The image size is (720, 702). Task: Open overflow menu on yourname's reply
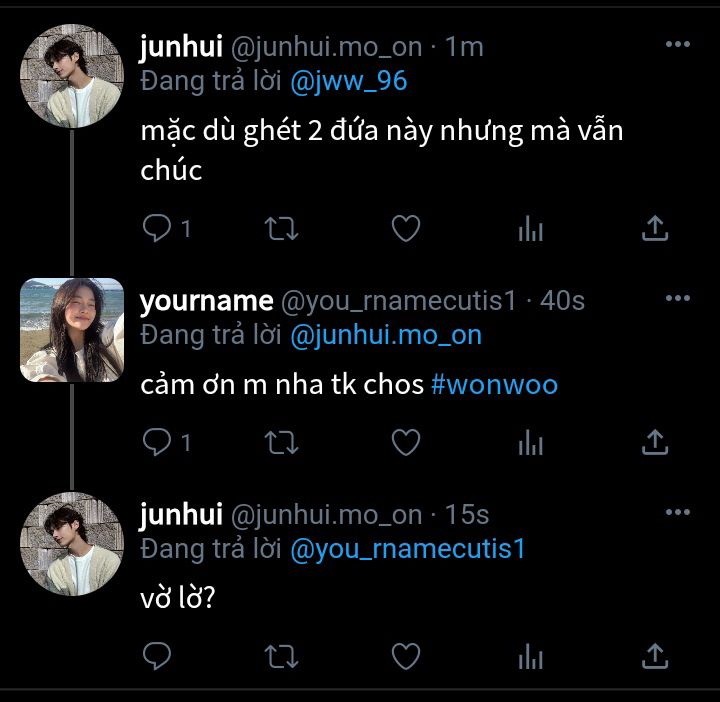tap(678, 298)
